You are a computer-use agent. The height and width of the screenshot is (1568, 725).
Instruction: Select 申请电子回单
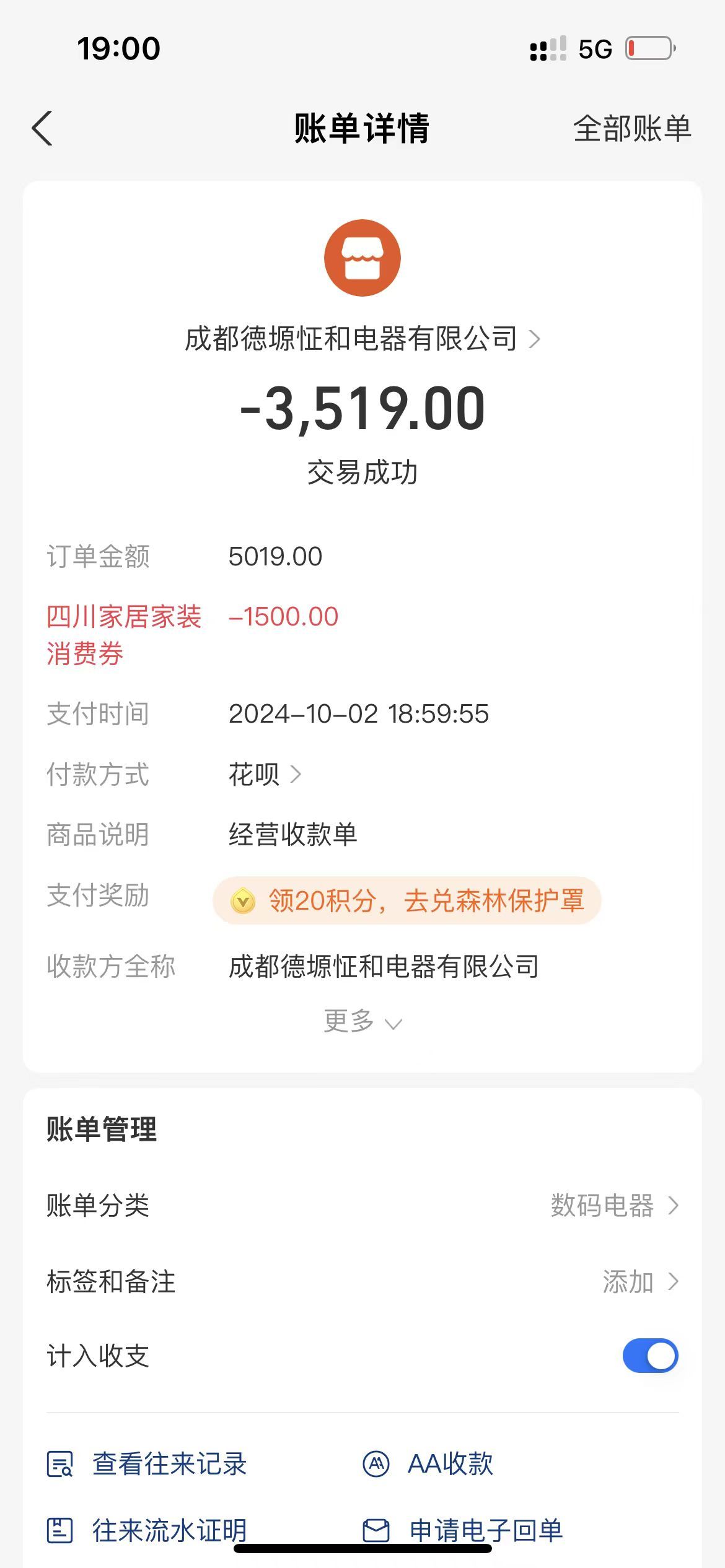point(462,1530)
